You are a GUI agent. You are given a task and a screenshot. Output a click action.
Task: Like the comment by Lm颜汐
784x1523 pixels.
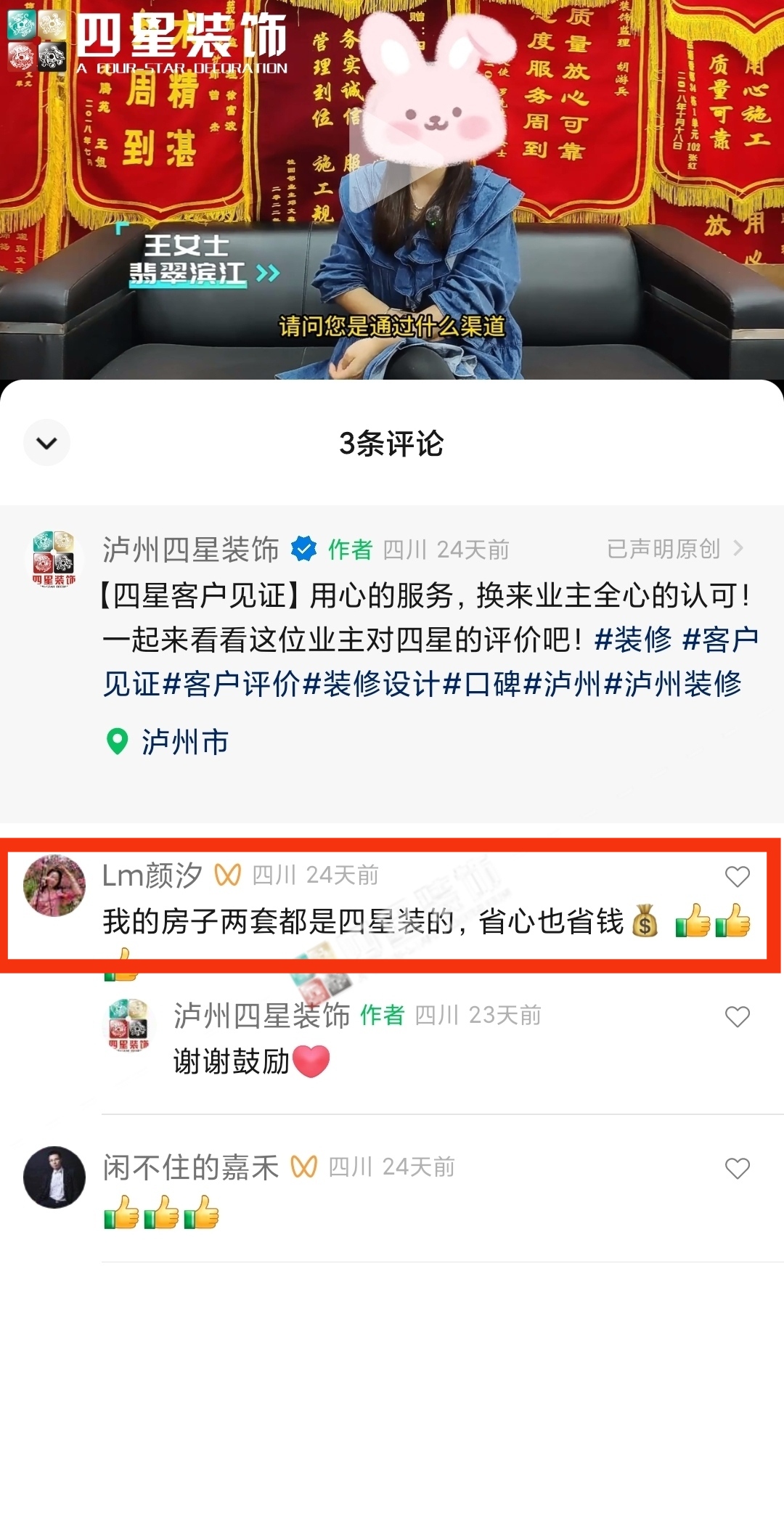click(x=737, y=877)
